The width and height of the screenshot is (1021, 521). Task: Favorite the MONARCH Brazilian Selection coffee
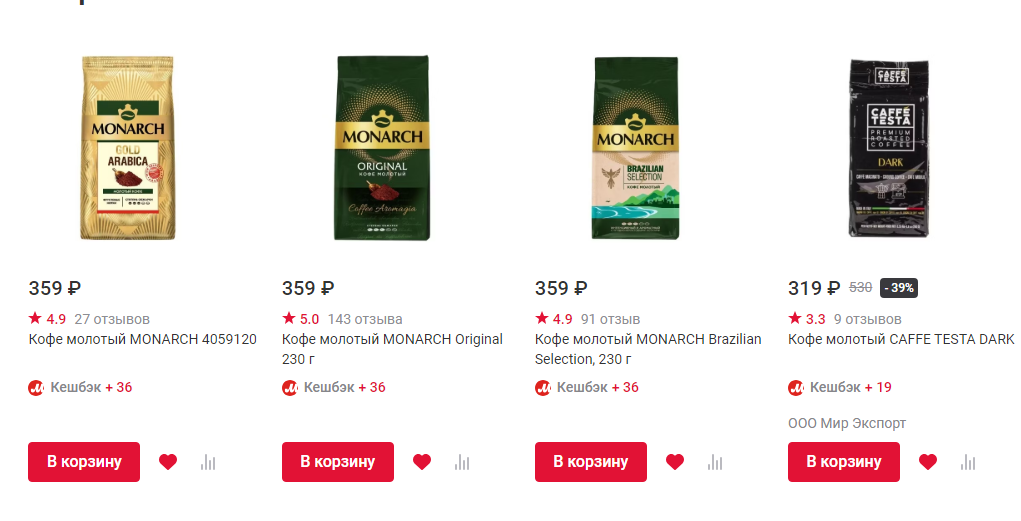[675, 462]
